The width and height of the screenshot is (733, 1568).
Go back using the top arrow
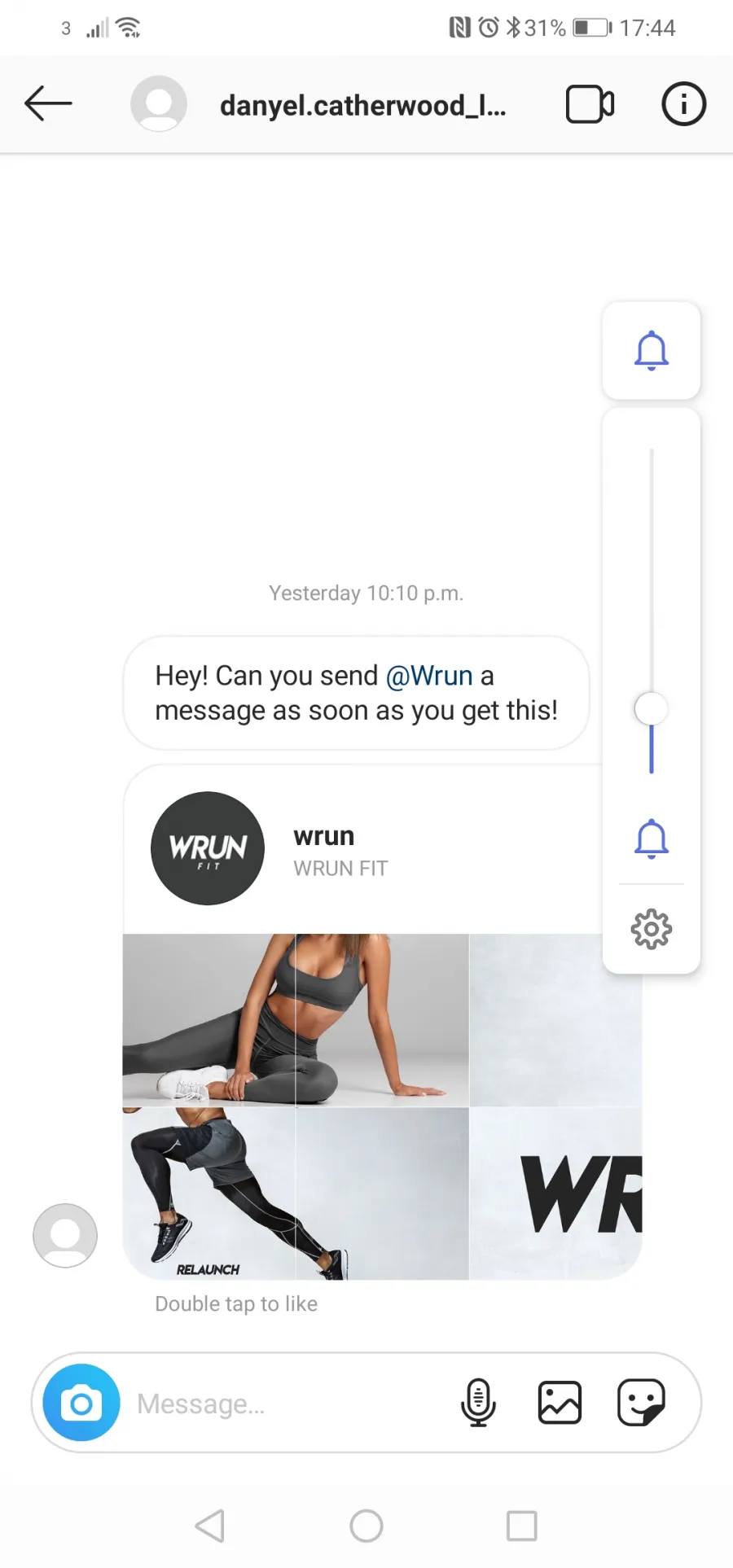tap(48, 104)
